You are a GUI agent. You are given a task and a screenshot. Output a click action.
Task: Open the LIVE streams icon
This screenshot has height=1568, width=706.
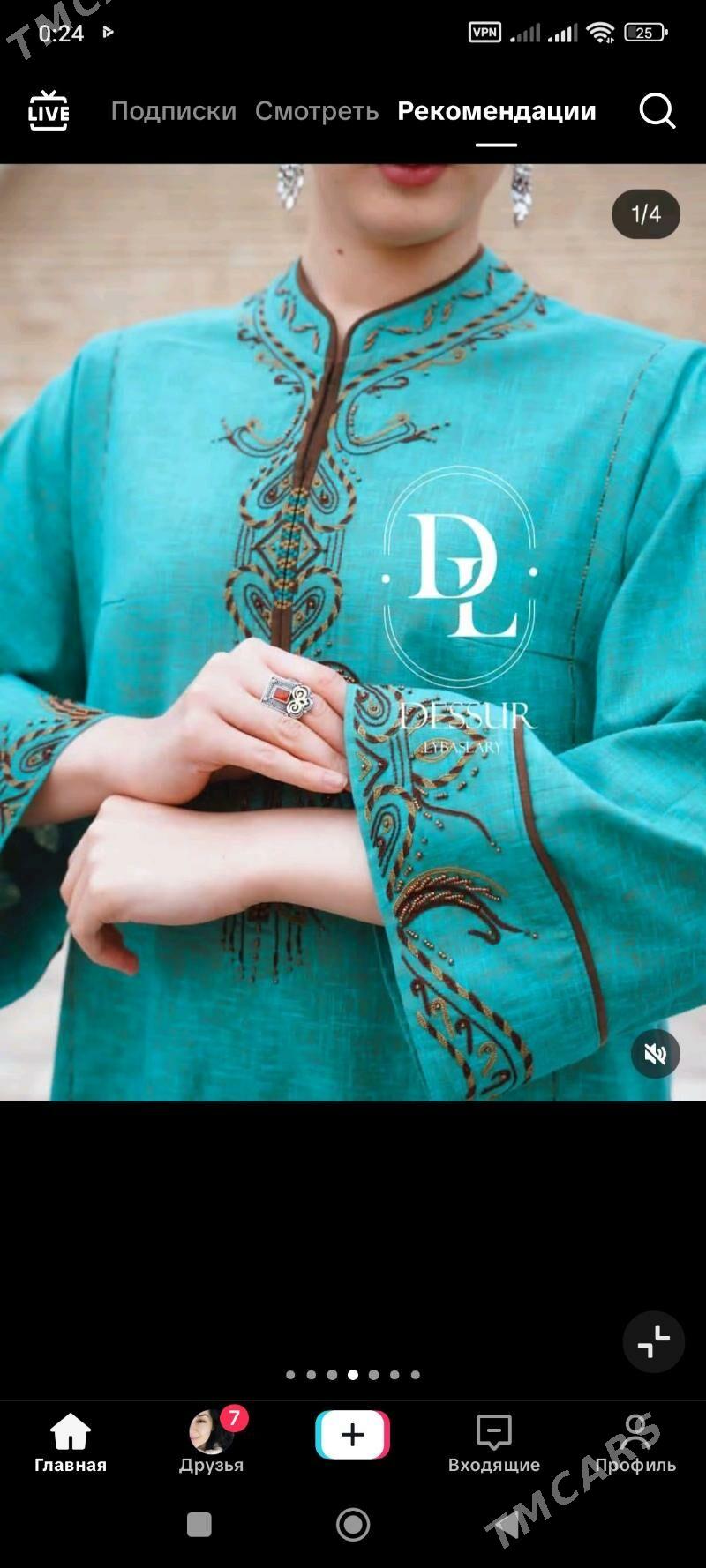coord(48,111)
